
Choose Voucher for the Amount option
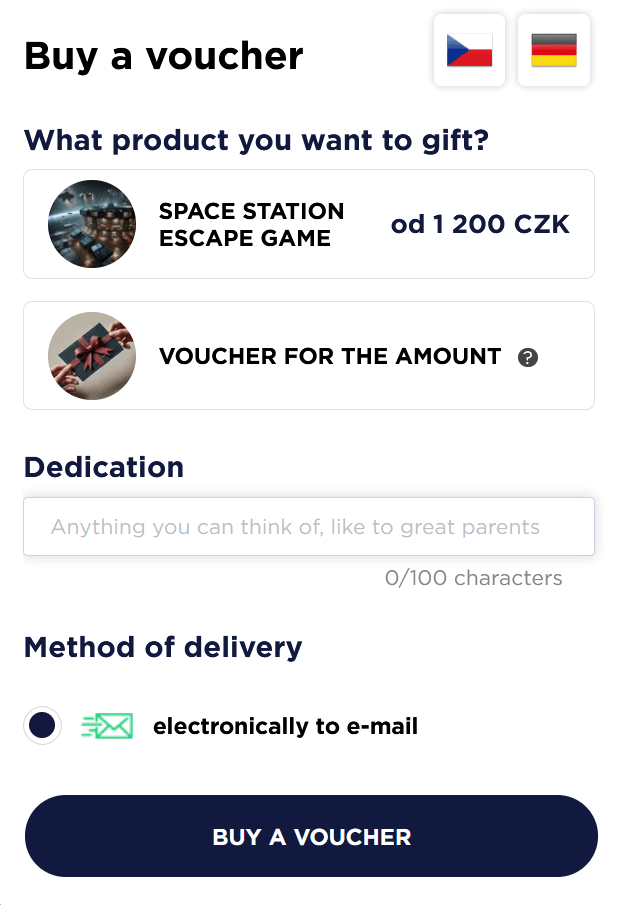coord(309,356)
